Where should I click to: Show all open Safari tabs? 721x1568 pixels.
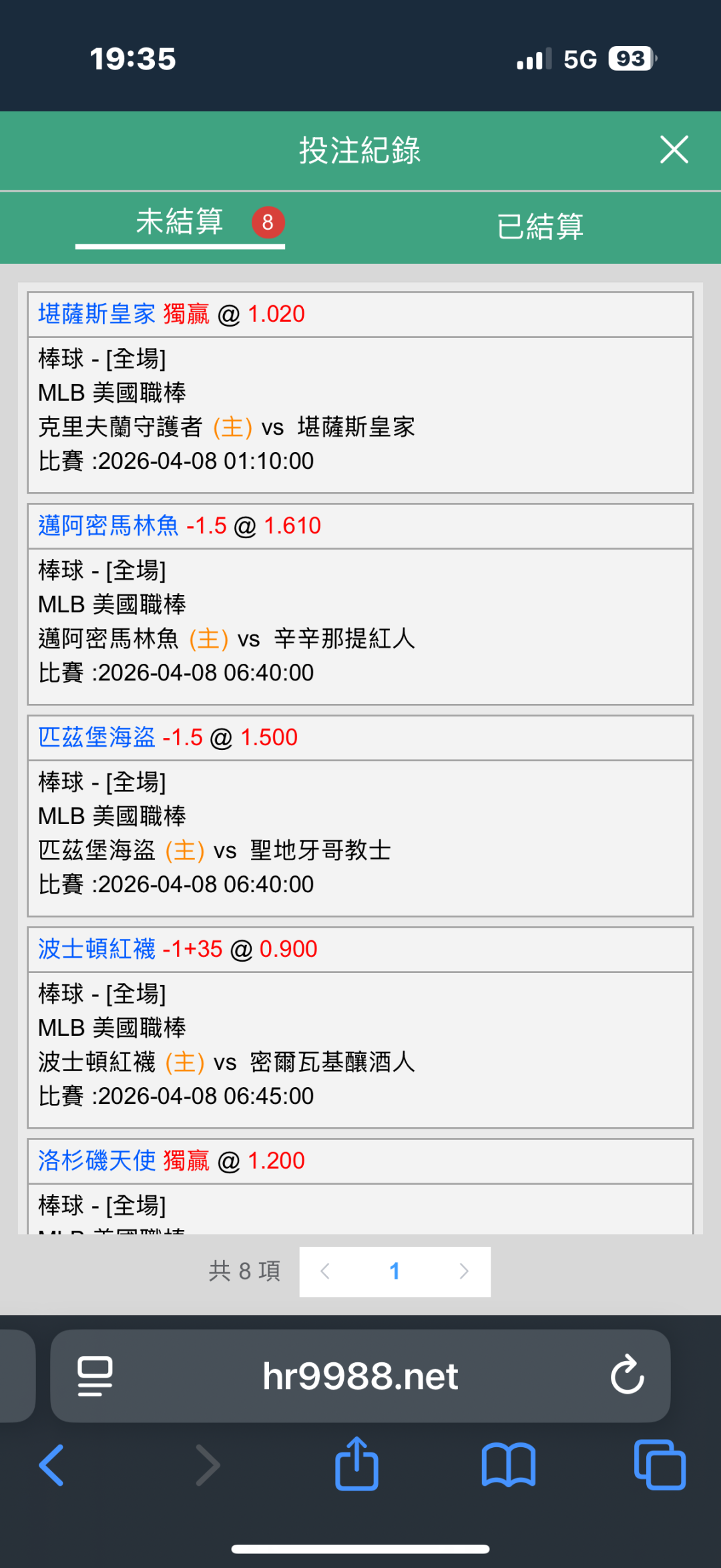pos(660,1465)
